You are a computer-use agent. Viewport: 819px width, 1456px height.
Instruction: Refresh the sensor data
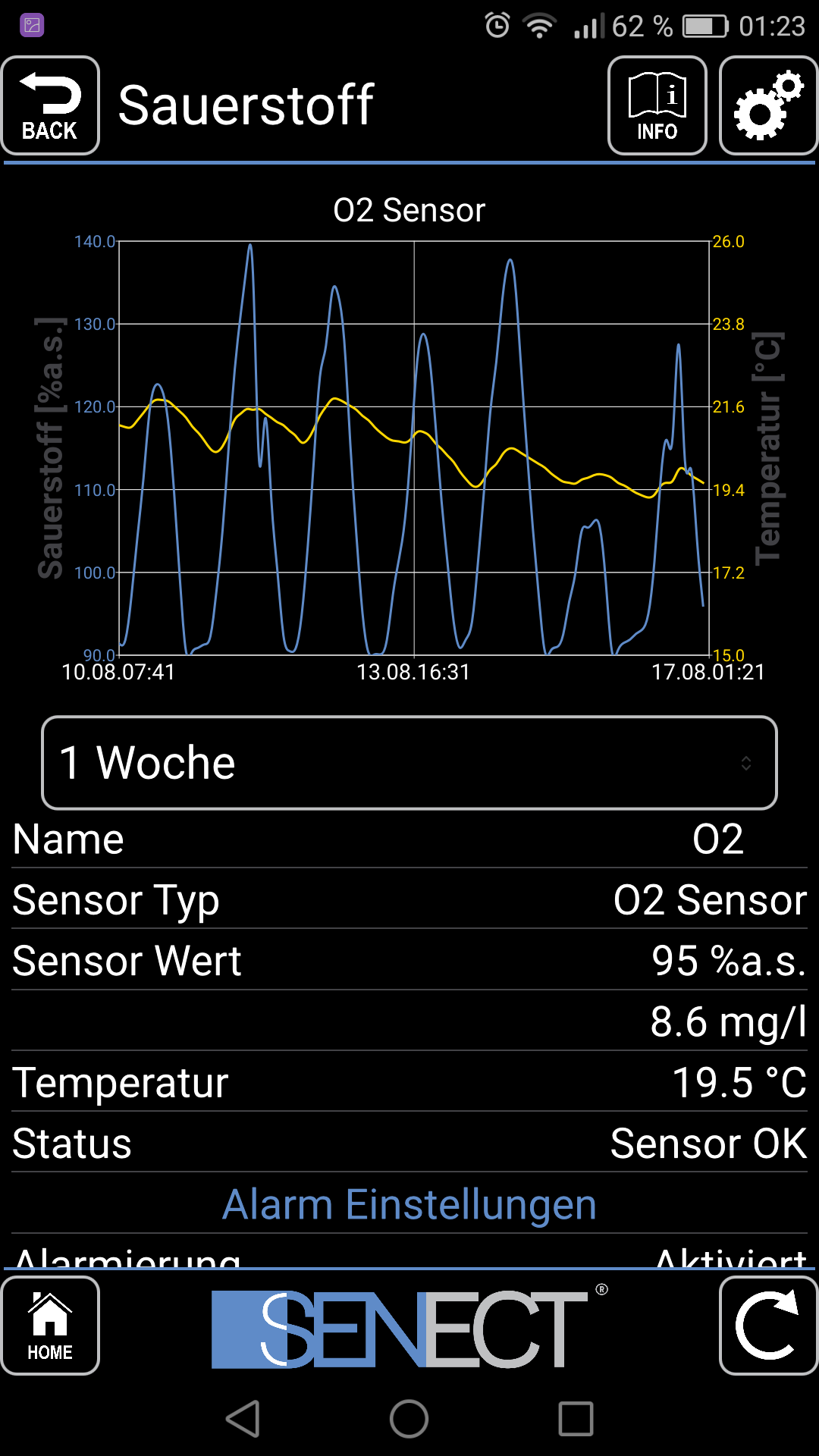[767, 1326]
